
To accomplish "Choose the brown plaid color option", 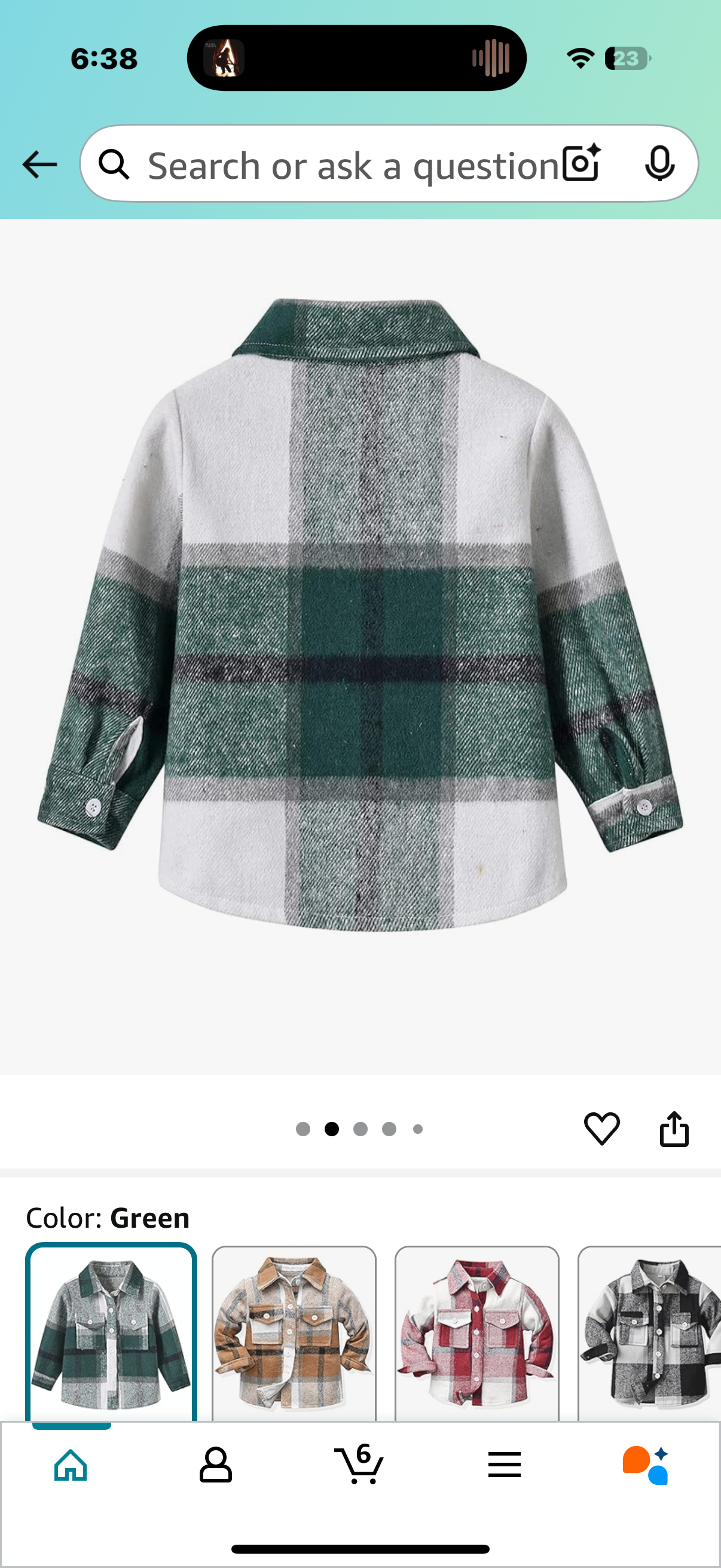I will point(294,1333).
